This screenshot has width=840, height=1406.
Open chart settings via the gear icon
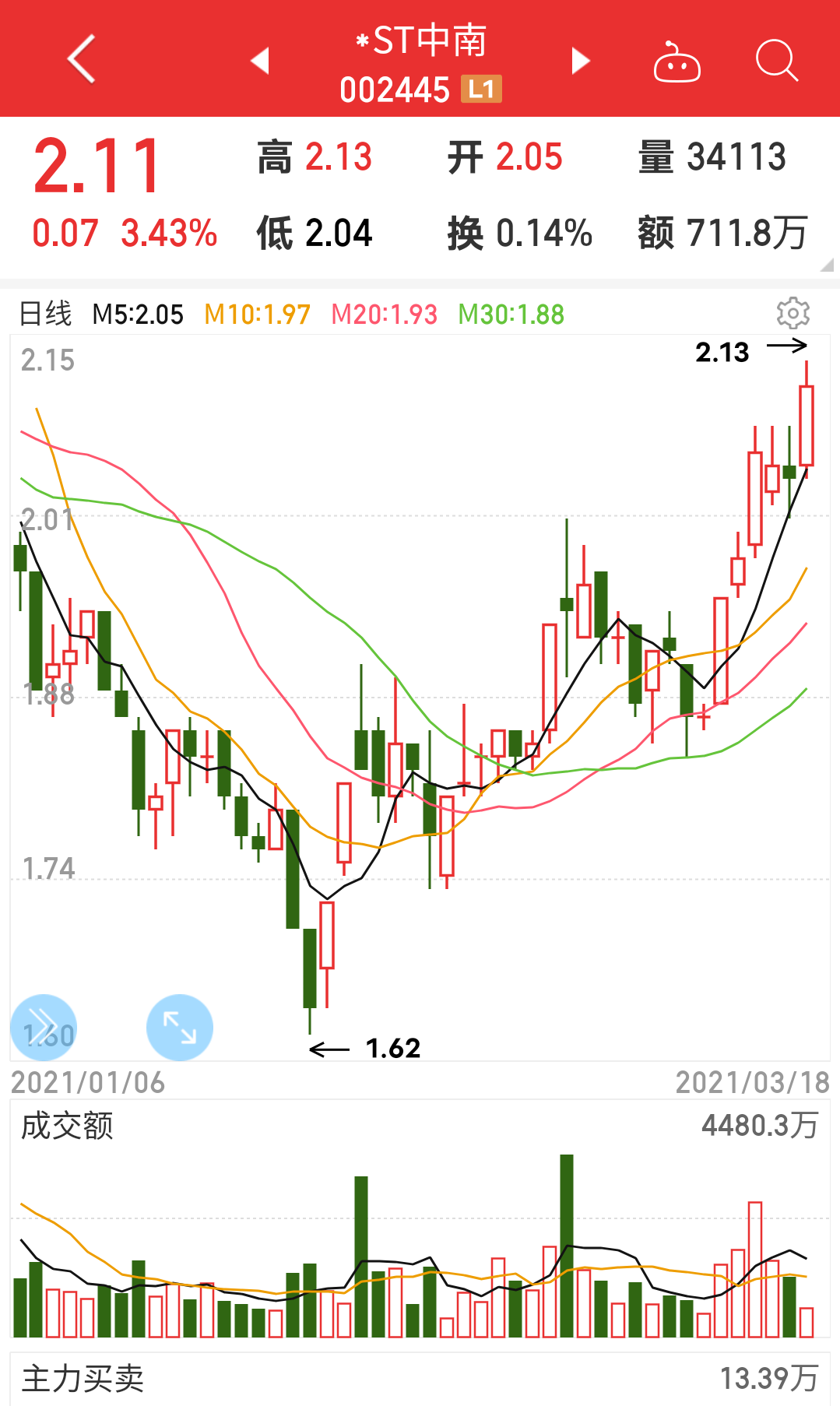[792, 312]
